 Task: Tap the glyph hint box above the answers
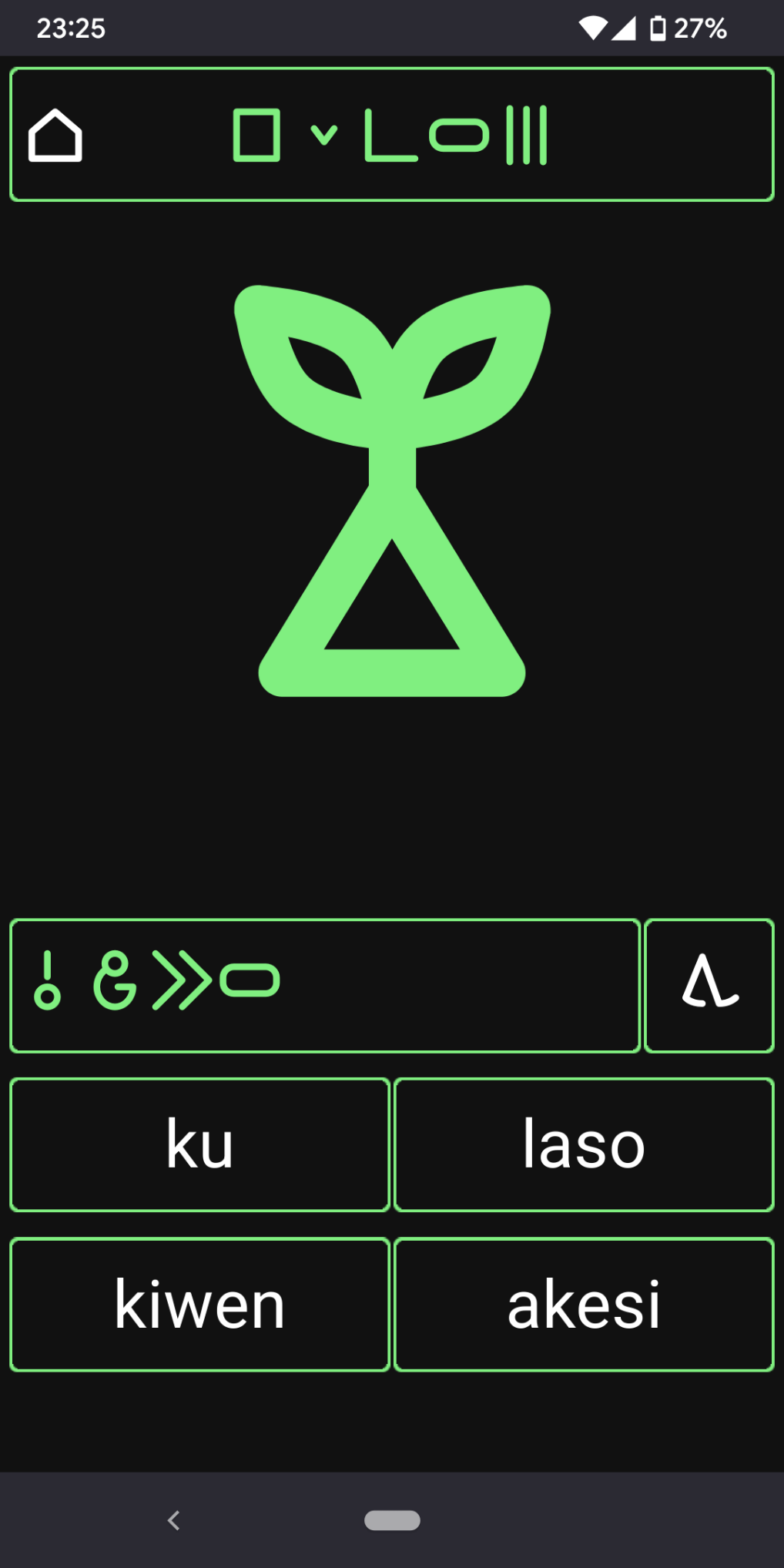(325, 985)
